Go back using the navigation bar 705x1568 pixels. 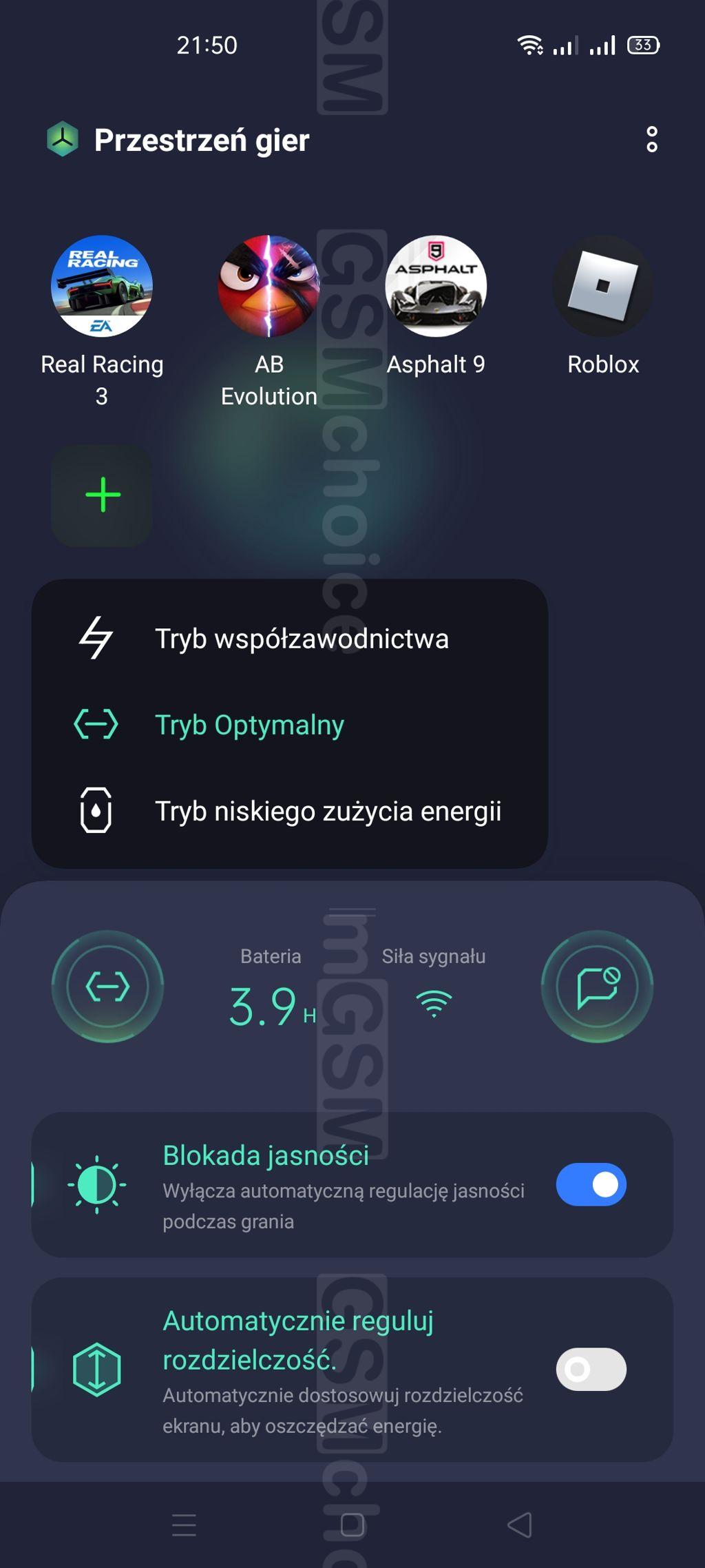[x=520, y=1525]
